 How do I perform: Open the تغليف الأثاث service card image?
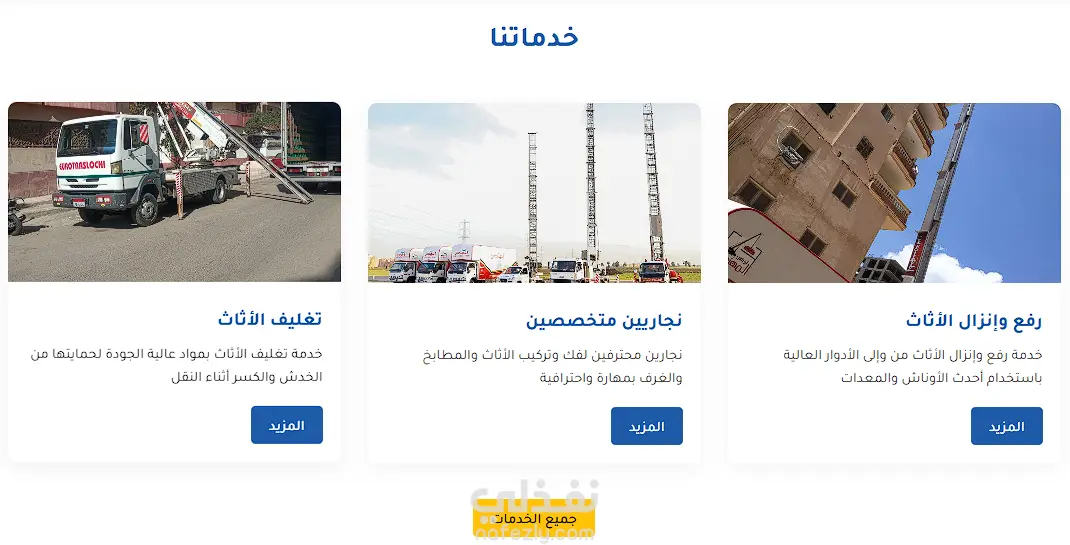point(174,192)
